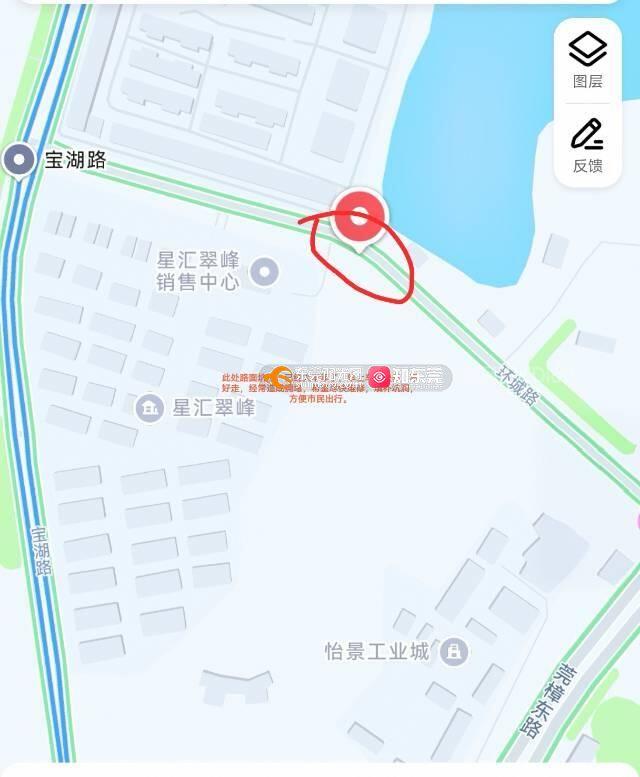
Task: Tap 反馈 to send map feedback
Action: pos(588,144)
